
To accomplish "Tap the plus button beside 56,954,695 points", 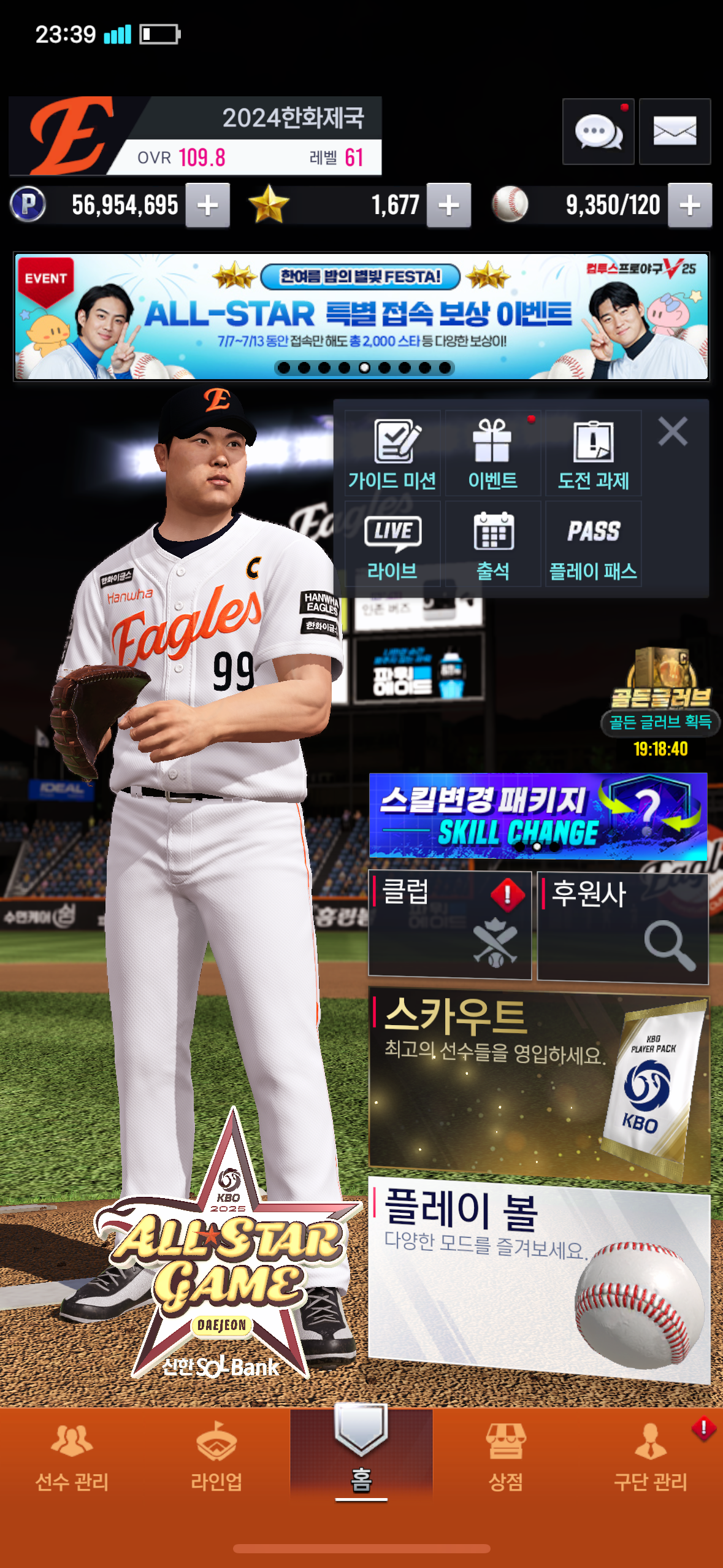I will [208, 205].
